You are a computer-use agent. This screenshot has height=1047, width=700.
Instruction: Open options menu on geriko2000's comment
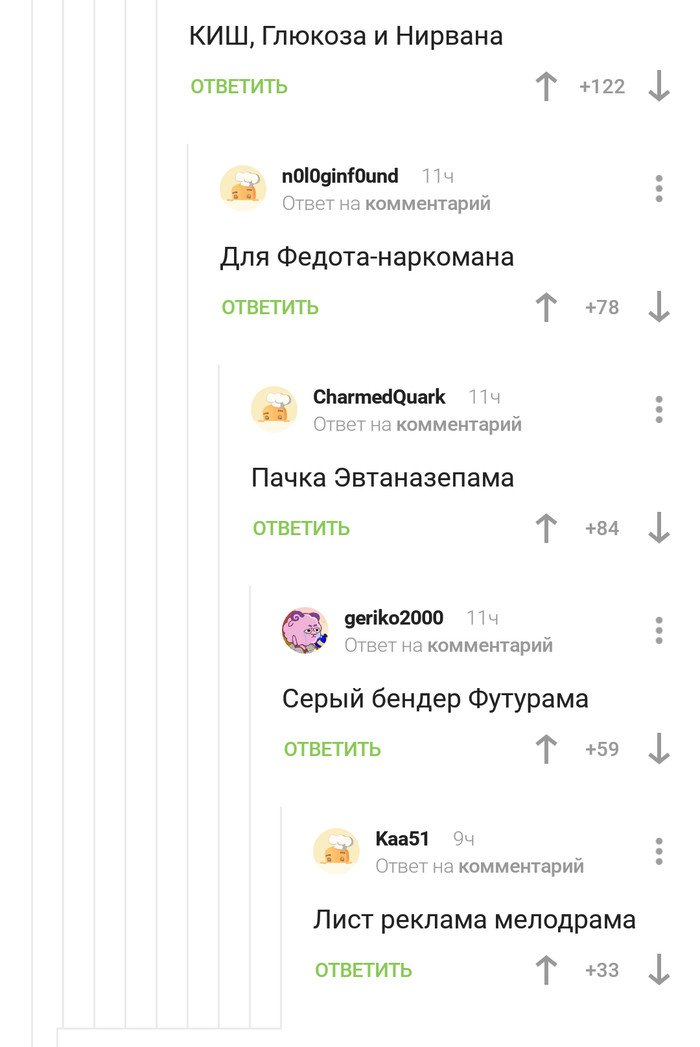pyautogui.click(x=658, y=630)
